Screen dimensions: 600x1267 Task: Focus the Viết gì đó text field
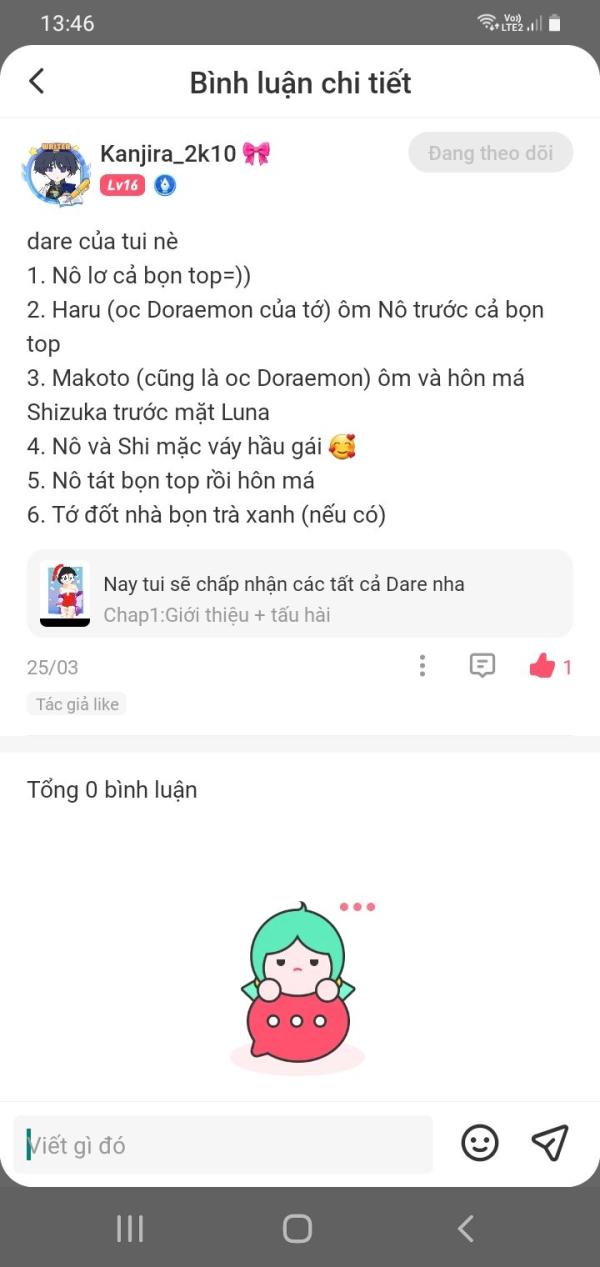coord(223,1145)
